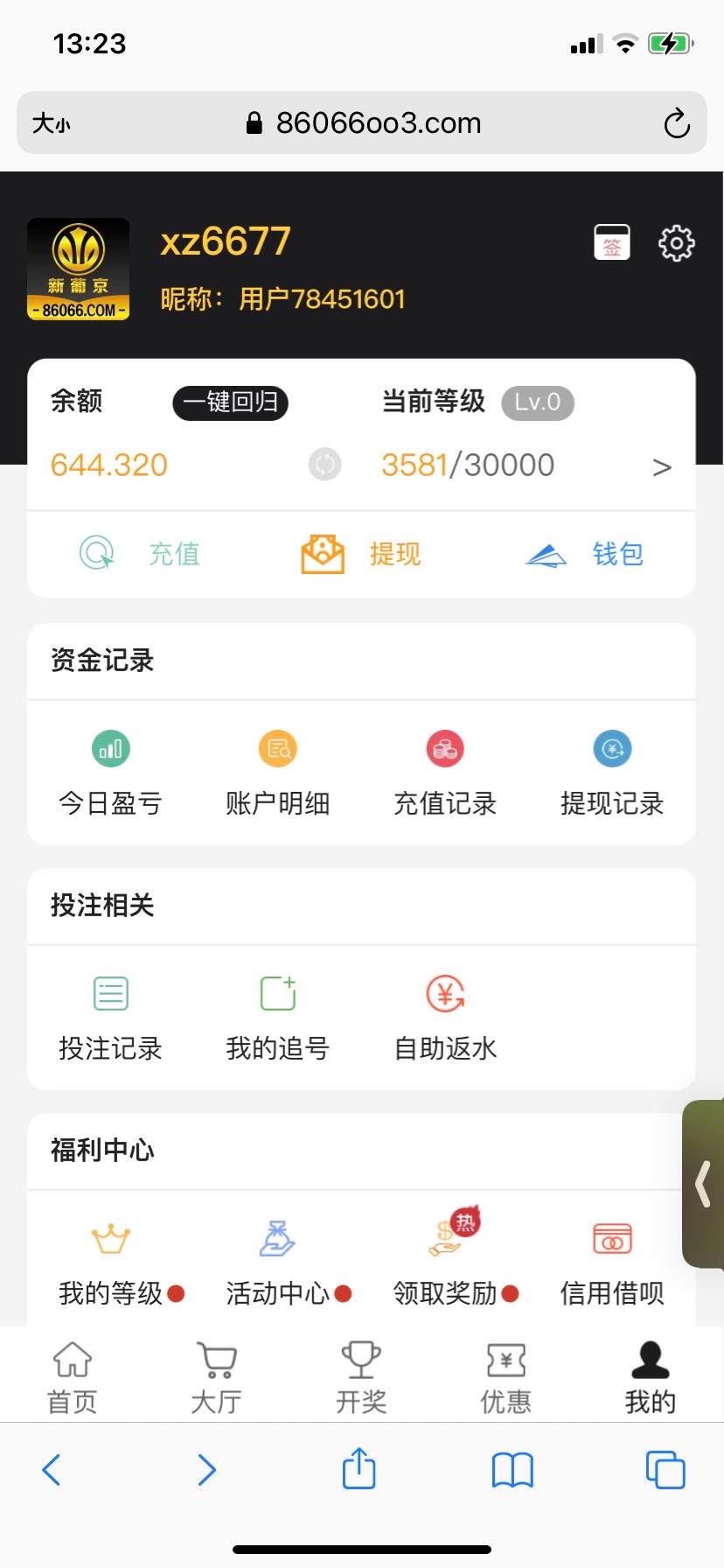Open the daily sign-in calendar icon
724x1568 pixels.
point(612,242)
